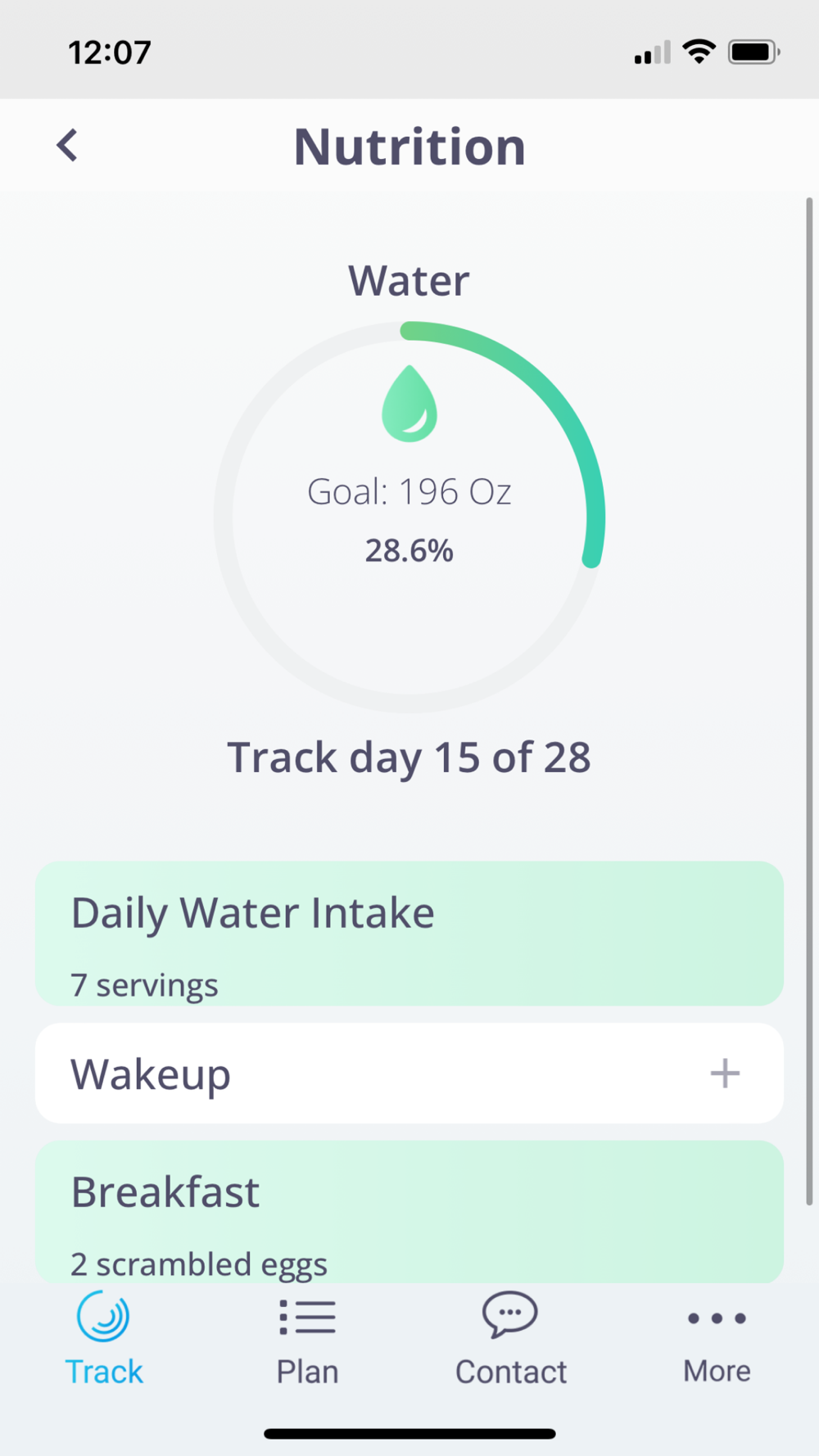Show the More options tab
This screenshot has width=819, height=1456.
717,1340
